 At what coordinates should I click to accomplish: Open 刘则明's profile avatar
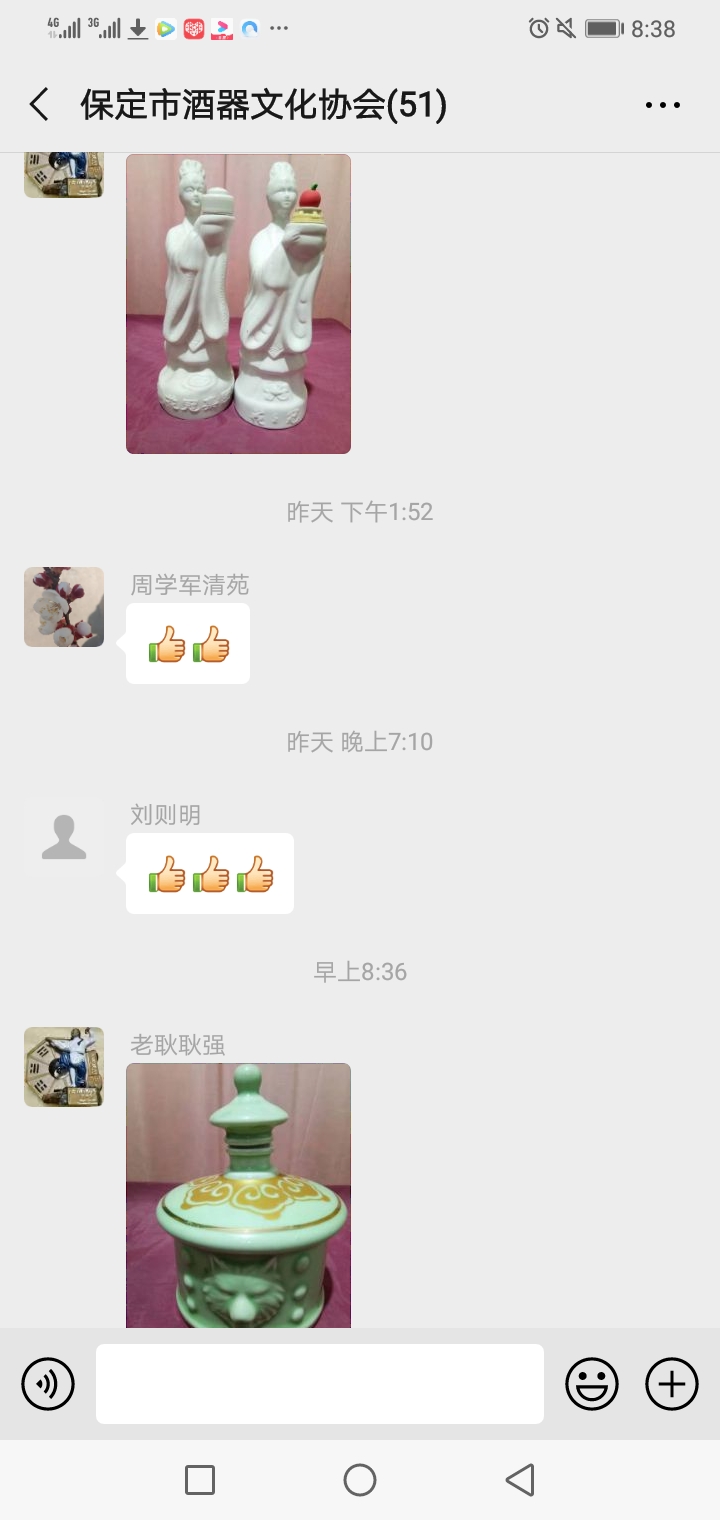click(x=64, y=837)
